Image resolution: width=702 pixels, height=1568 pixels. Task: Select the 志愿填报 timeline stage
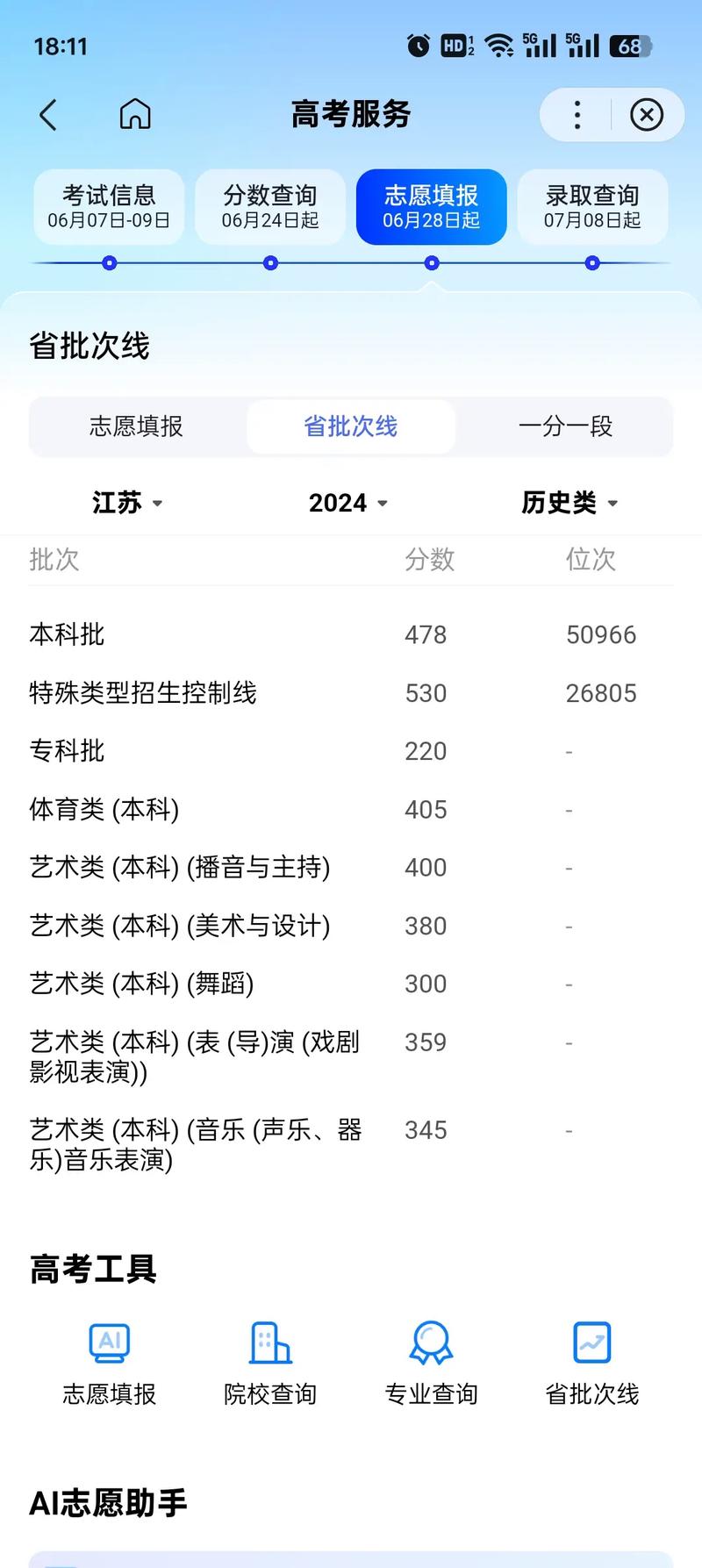(x=431, y=207)
